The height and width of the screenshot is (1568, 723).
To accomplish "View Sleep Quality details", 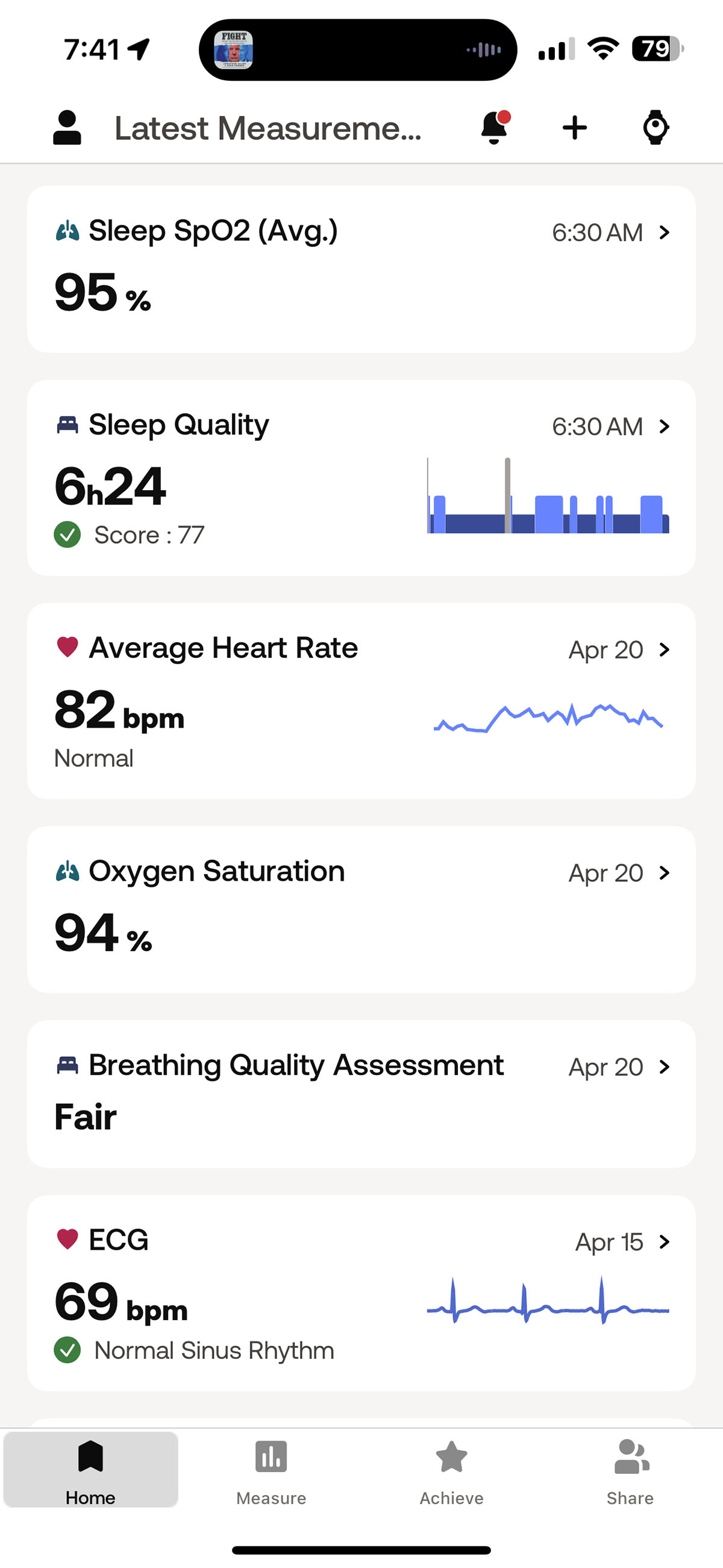I will click(x=361, y=478).
